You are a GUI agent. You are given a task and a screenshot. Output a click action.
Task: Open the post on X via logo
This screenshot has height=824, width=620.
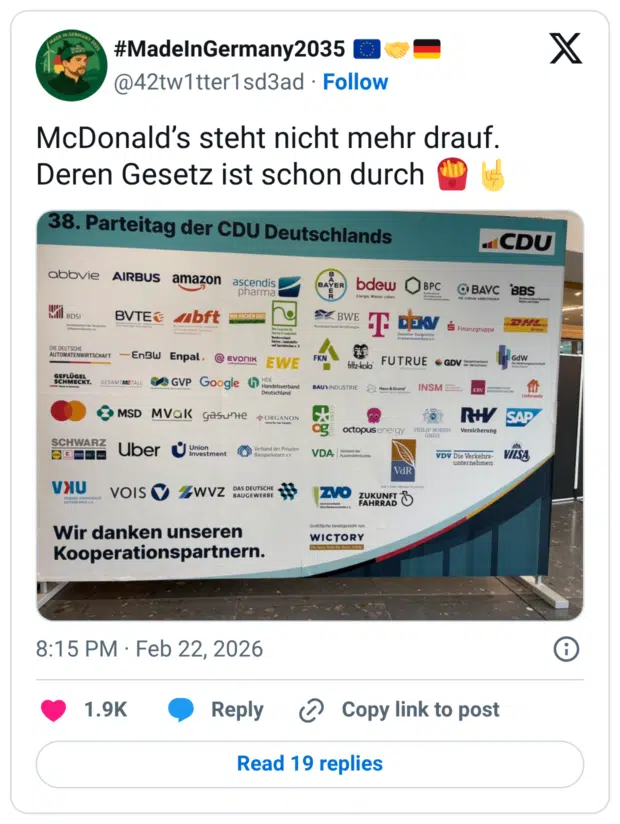pos(565,48)
